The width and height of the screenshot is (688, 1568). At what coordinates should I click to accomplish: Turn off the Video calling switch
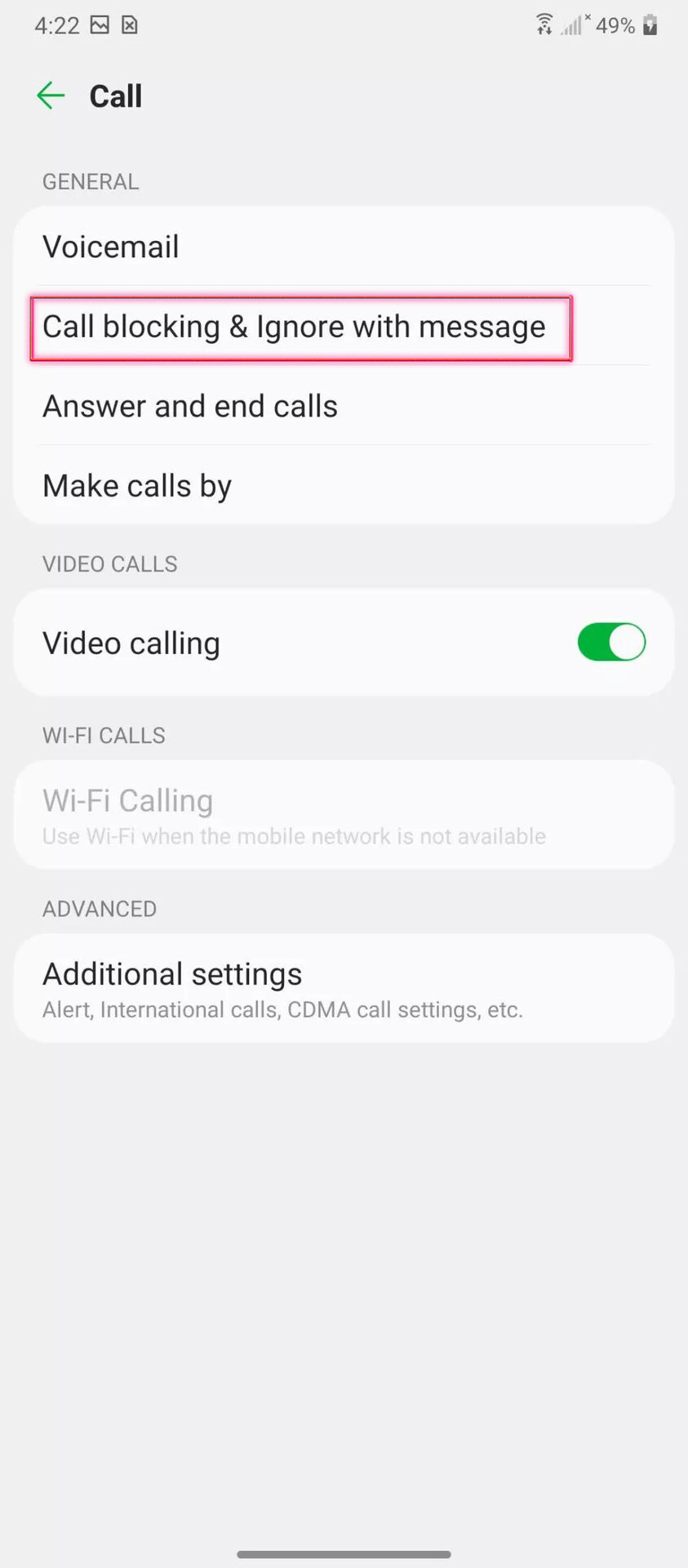(611, 643)
